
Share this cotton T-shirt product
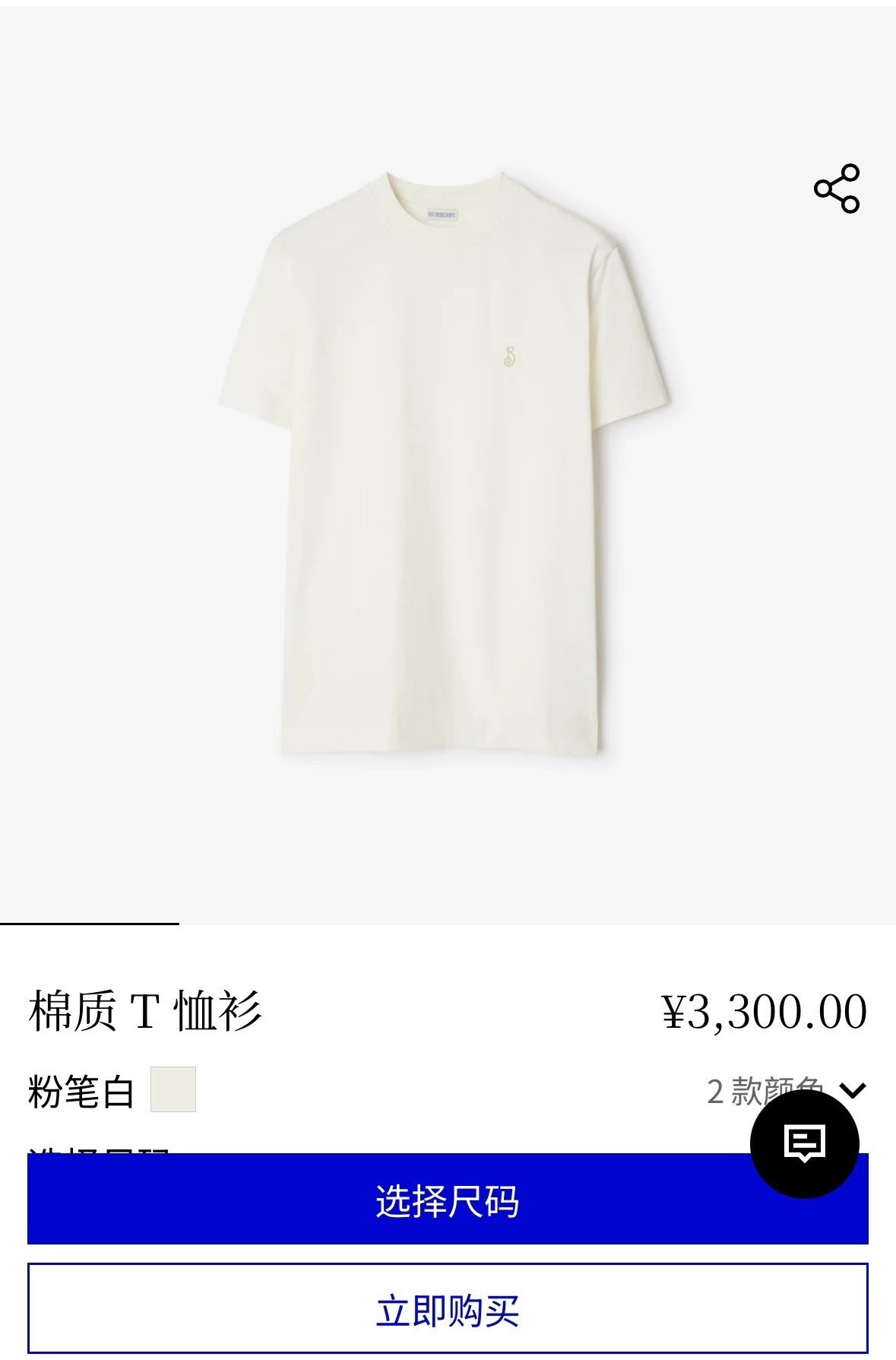(836, 188)
